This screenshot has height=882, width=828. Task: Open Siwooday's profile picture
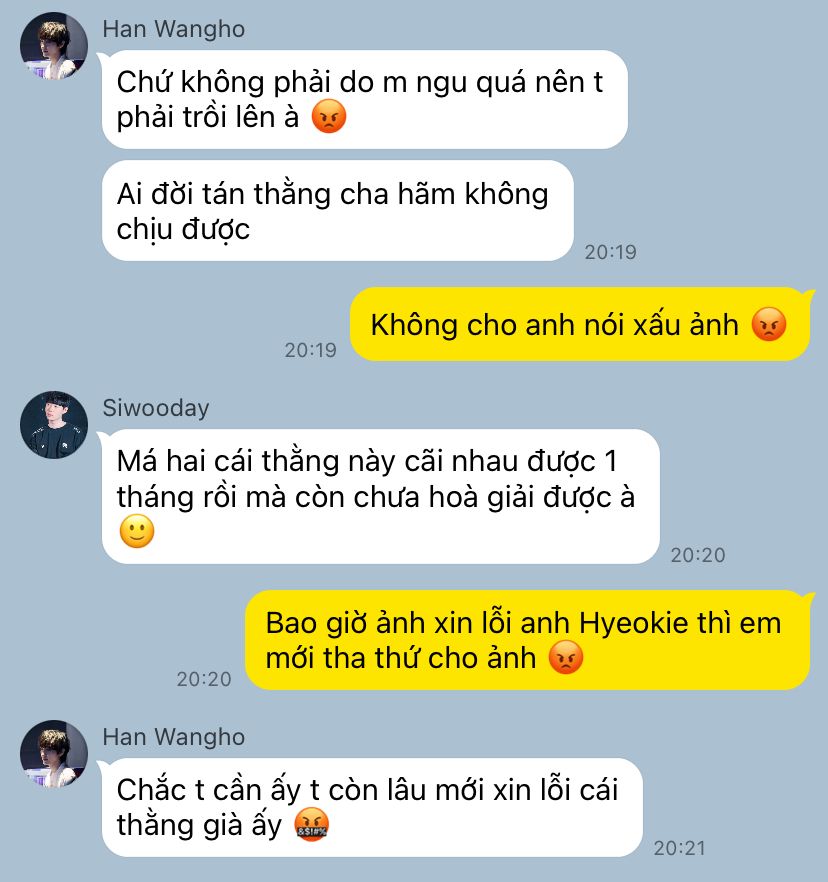coord(54,426)
